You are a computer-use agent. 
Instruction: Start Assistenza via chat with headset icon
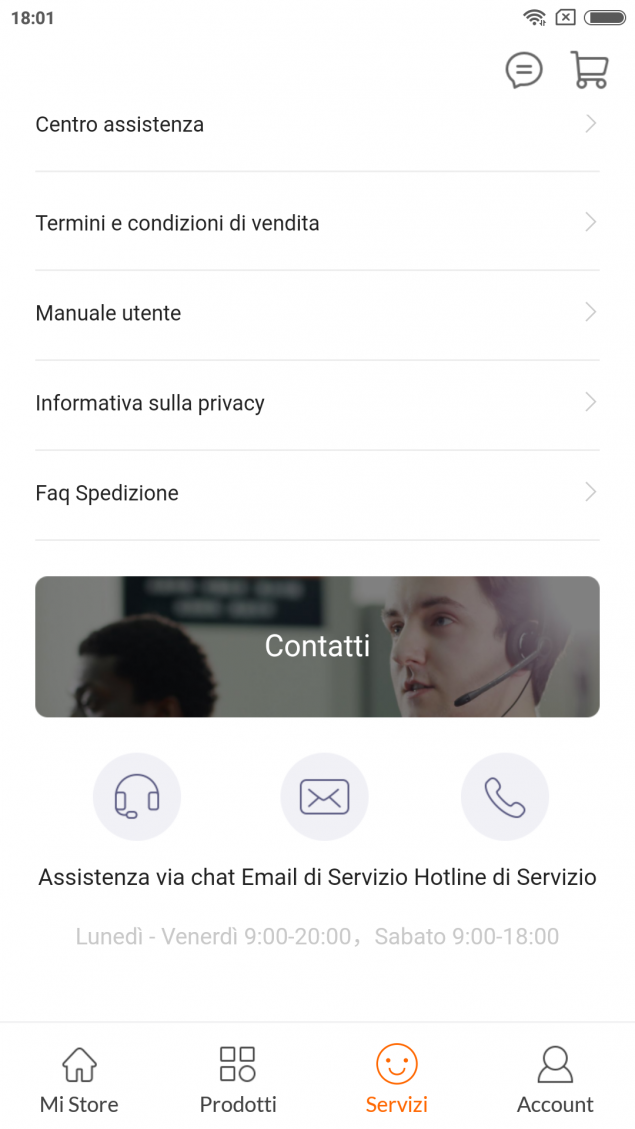tap(137, 796)
